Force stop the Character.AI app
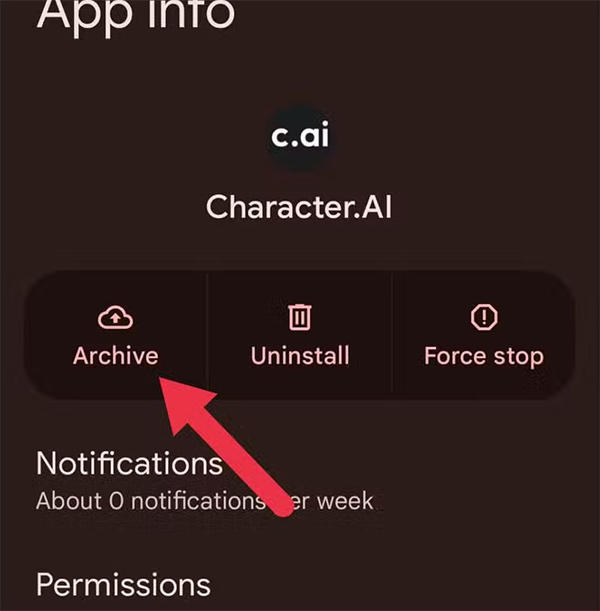The height and width of the screenshot is (611, 600). coord(483,336)
